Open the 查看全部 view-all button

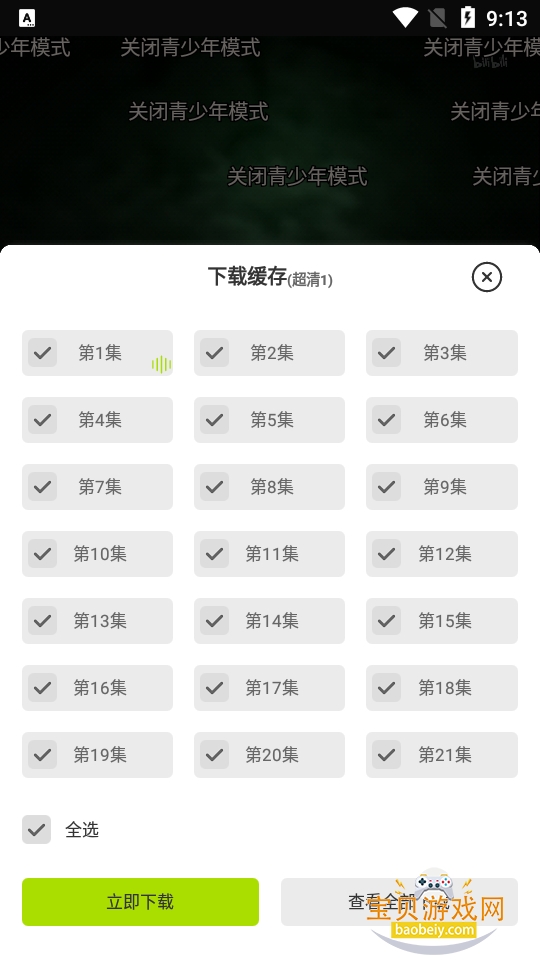point(399,902)
